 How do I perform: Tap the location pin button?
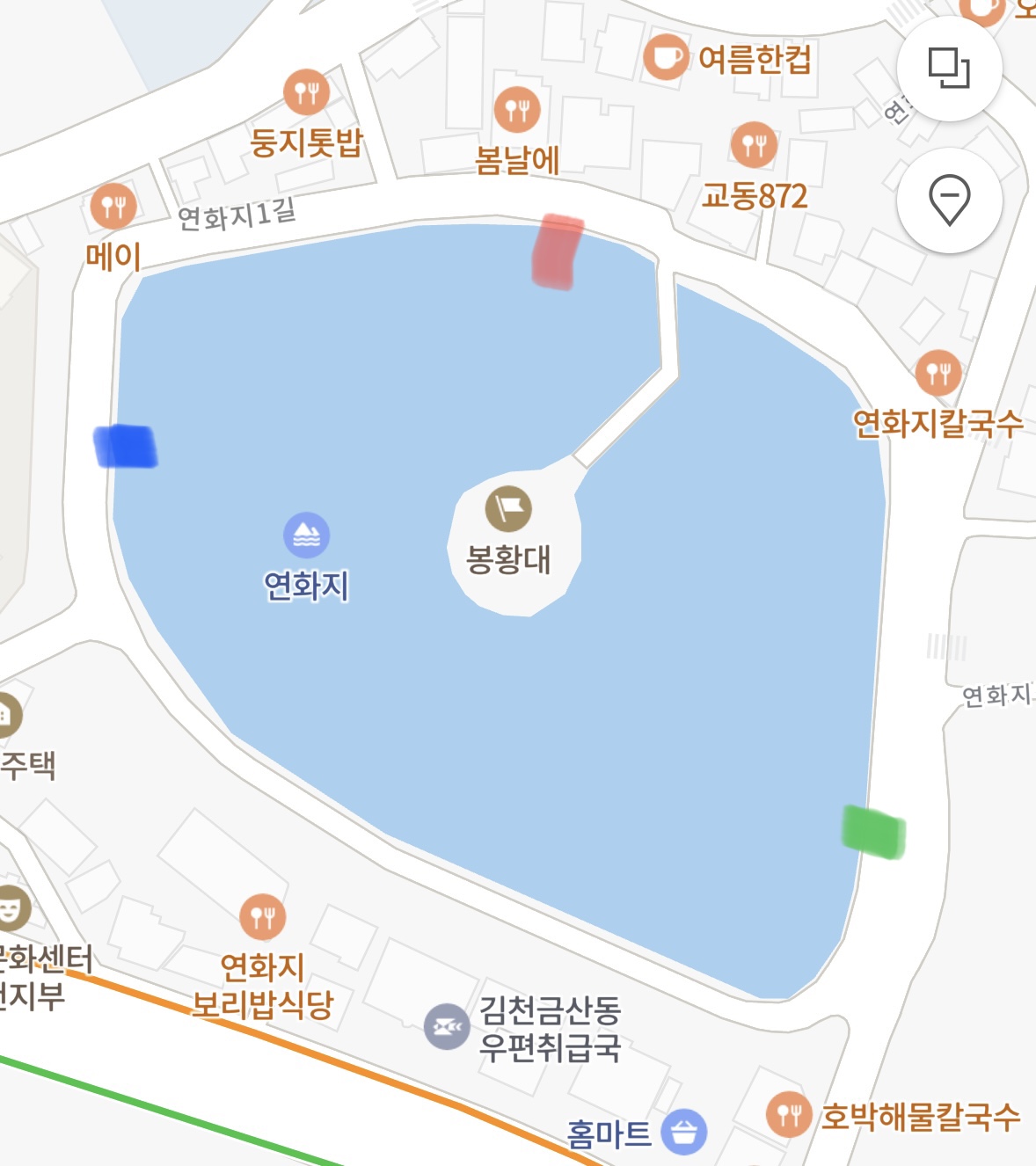949,200
